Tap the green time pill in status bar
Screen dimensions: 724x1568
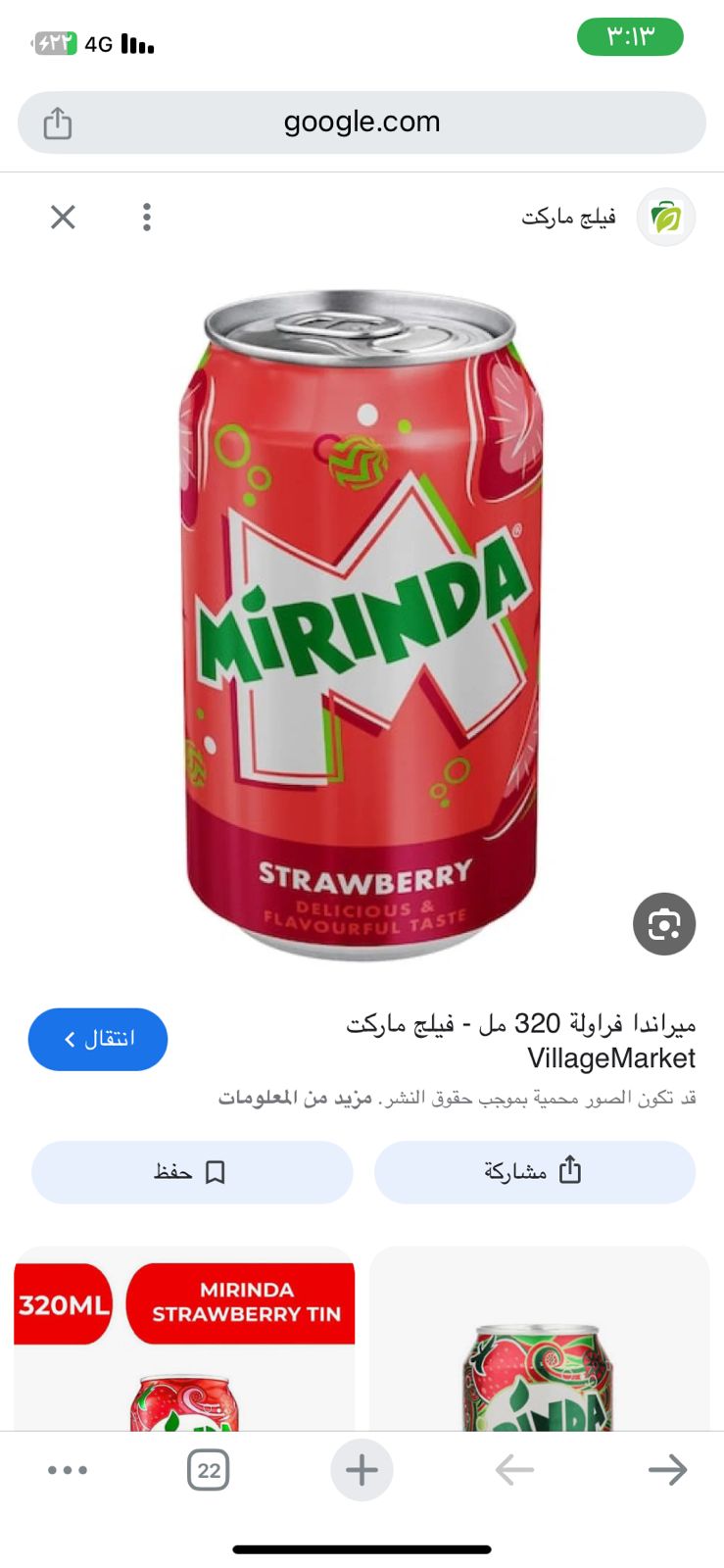click(x=630, y=37)
